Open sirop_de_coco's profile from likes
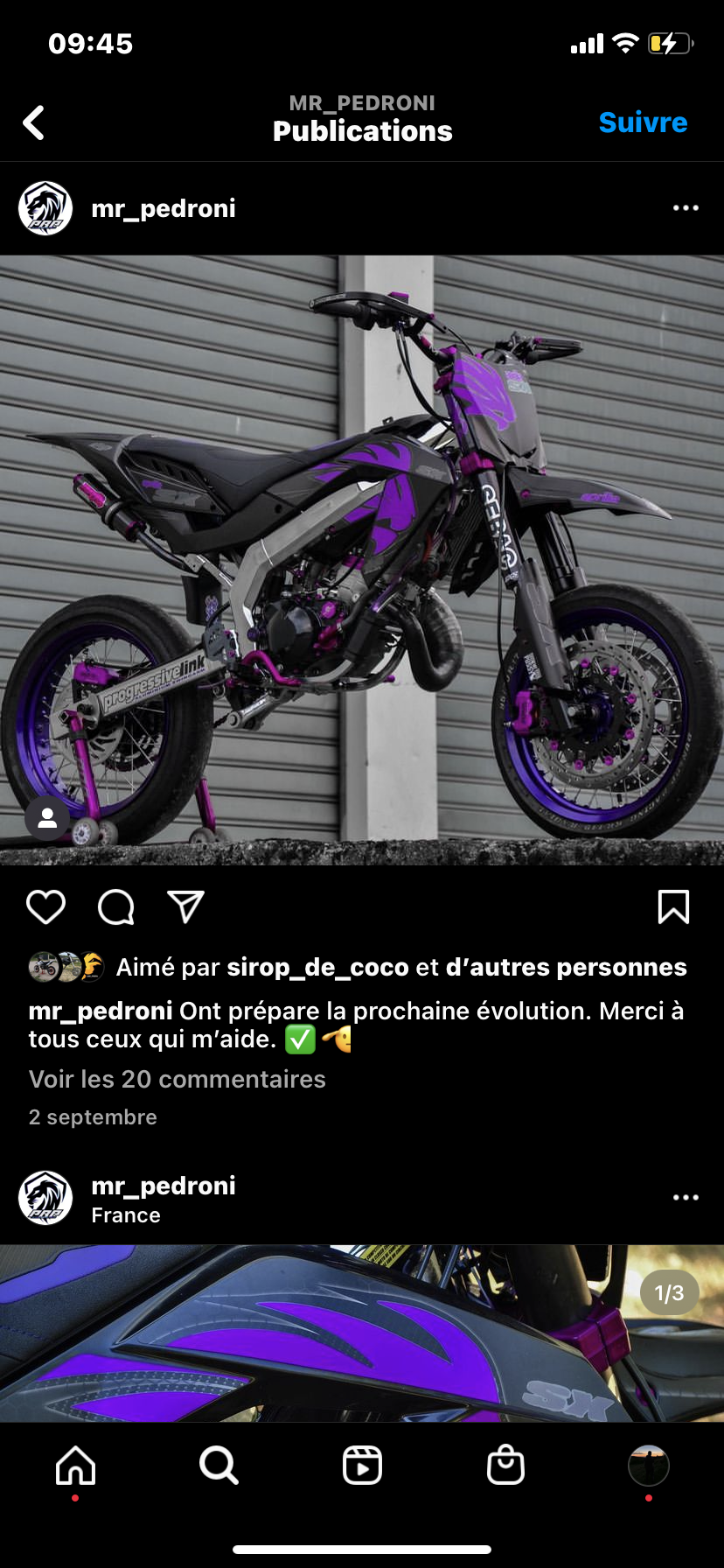 [x=317, y=967]
